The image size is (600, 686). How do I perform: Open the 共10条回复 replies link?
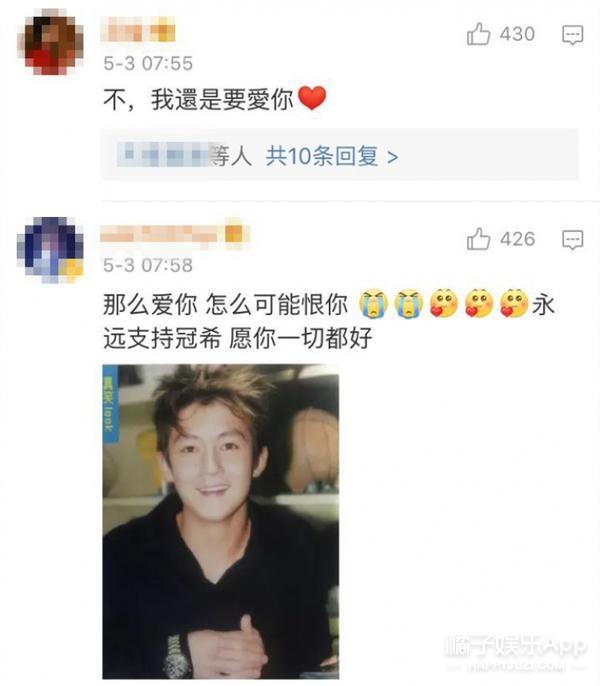(x=331, y=156)
